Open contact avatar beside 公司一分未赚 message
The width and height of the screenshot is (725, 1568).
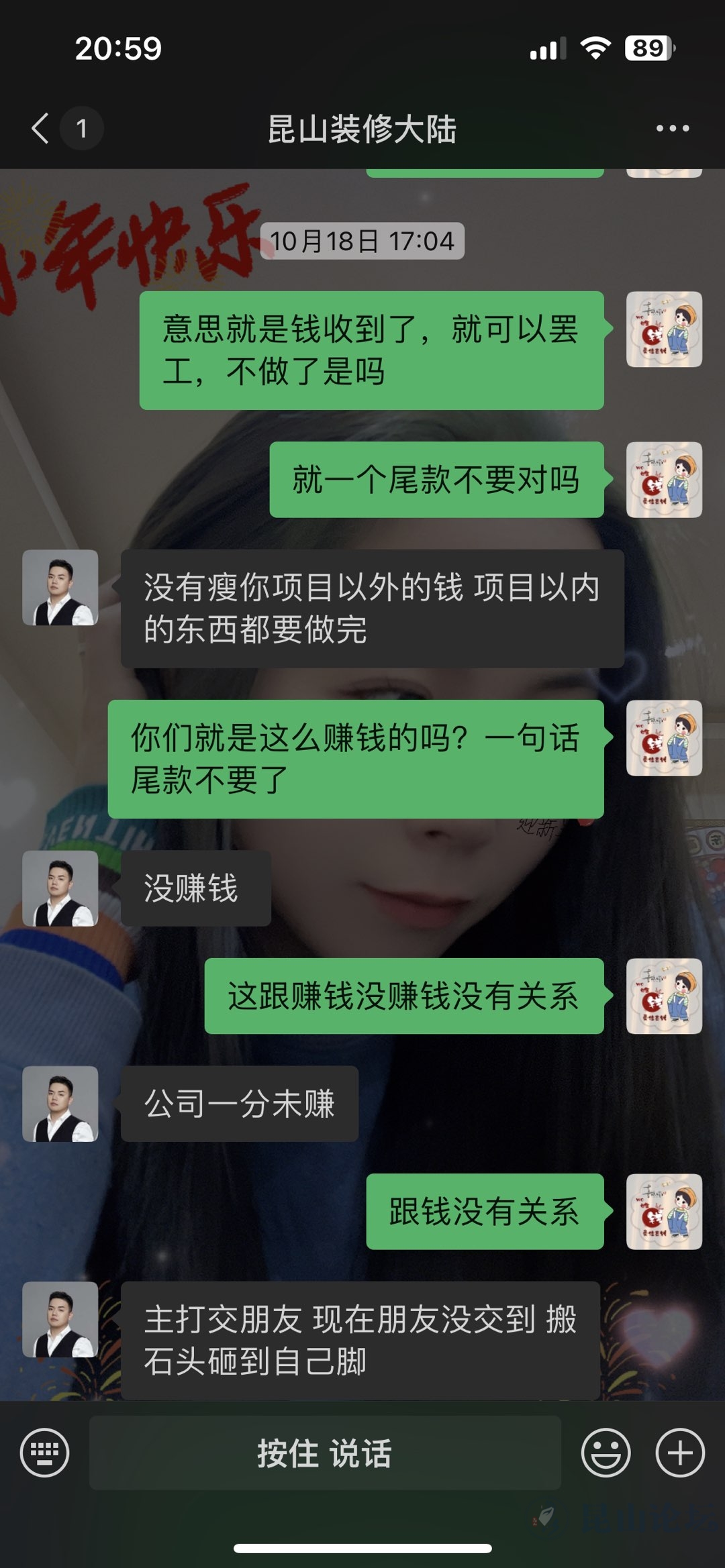[x=60, y=1104]
